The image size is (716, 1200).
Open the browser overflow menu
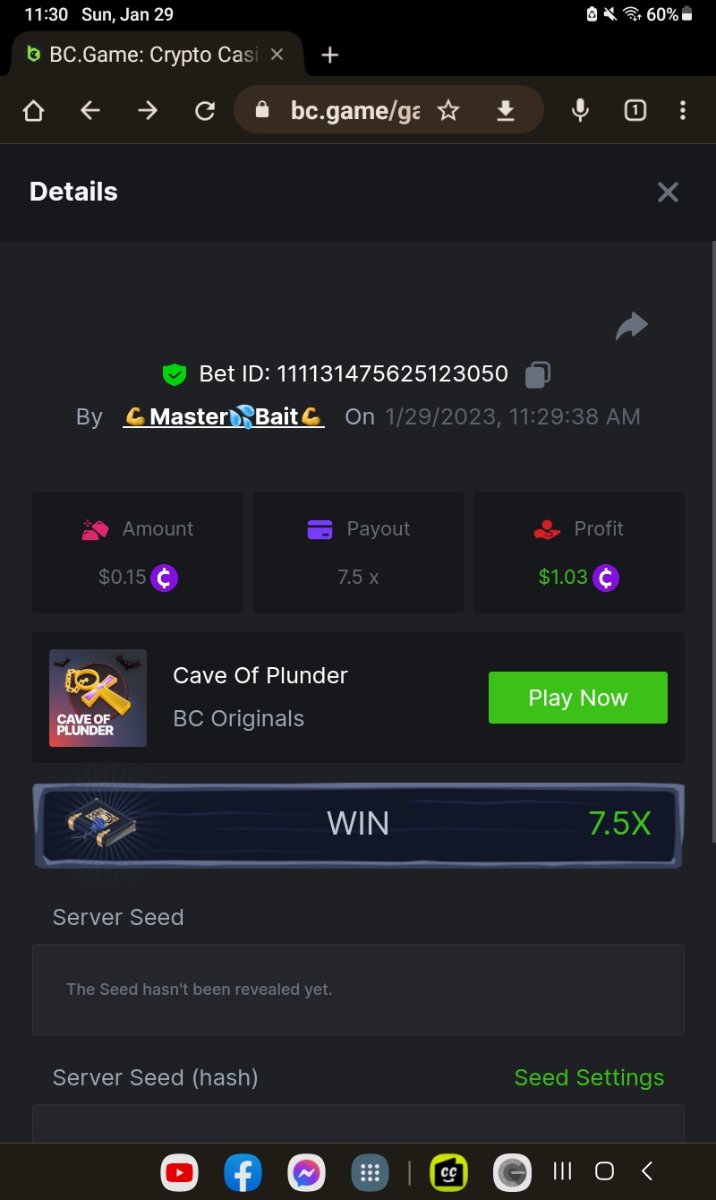(x=683, y=111)
